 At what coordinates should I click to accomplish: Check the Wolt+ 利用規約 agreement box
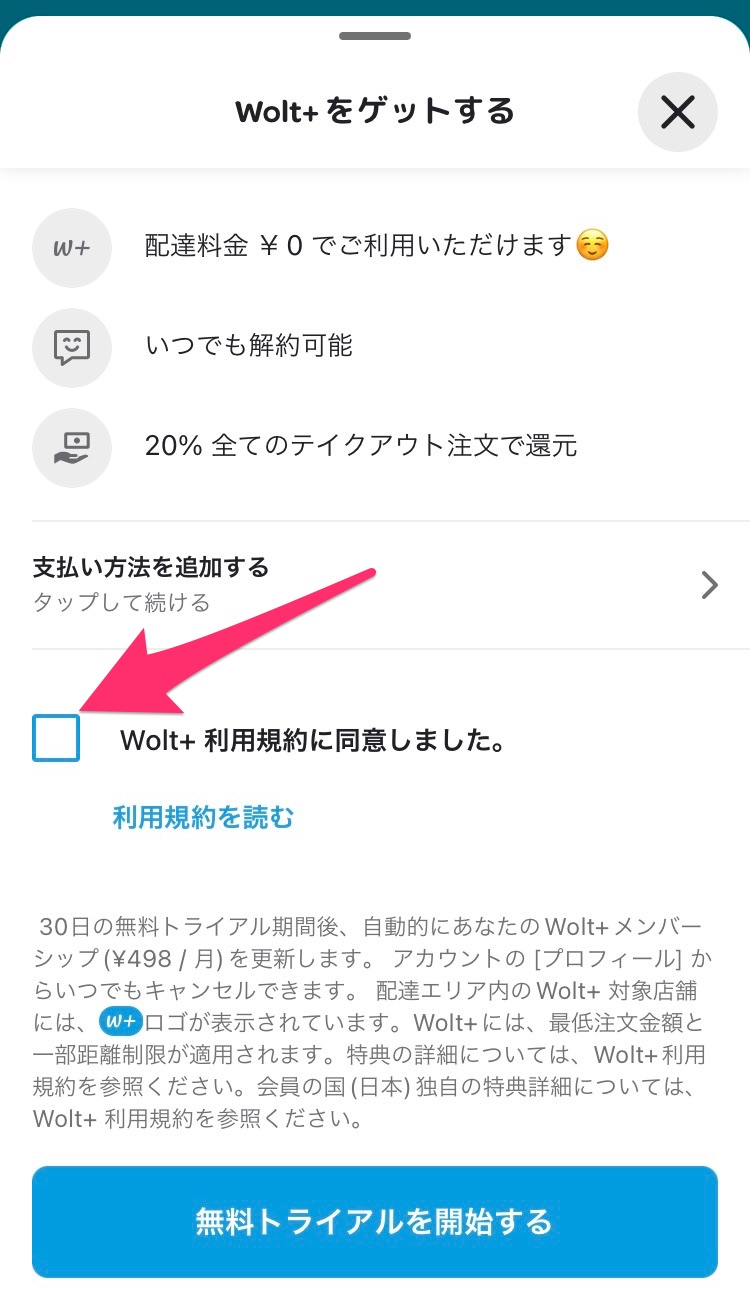(56, 738)
